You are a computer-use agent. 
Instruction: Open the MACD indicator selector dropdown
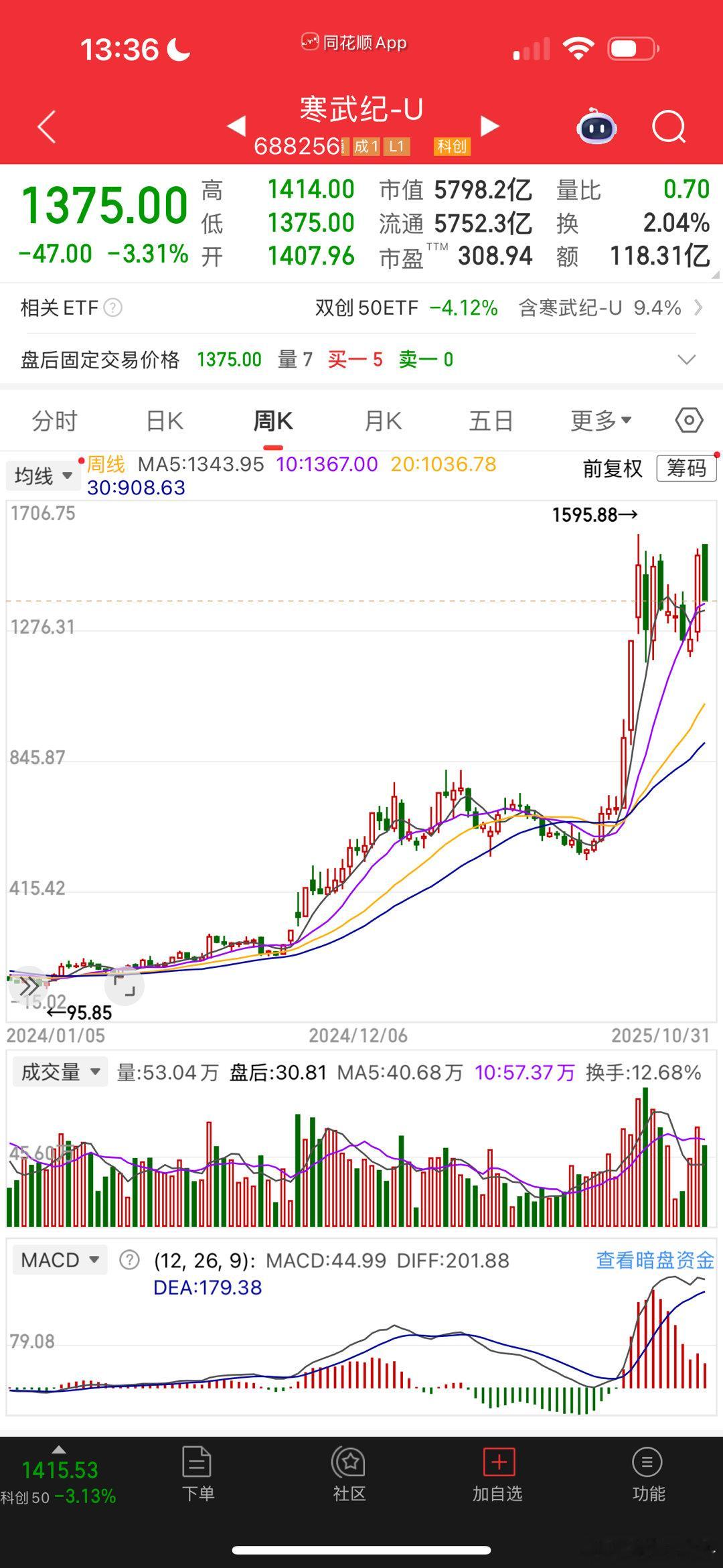click(x=59, y=1260)
